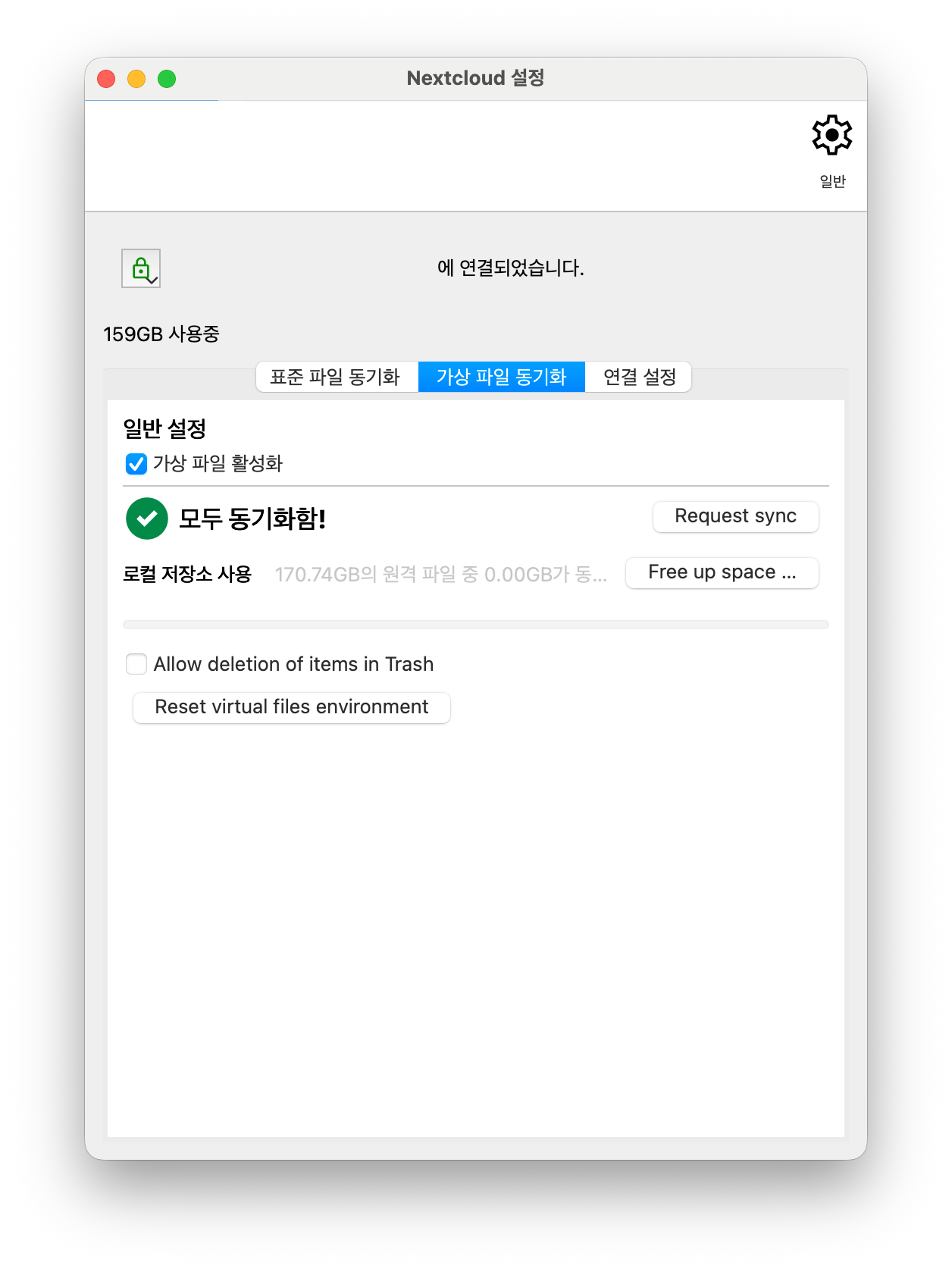Image resolution: width=952 pixels, height=1272 pixels.
Task: Minimize the window with the yellow button
Action: point(136,79)
